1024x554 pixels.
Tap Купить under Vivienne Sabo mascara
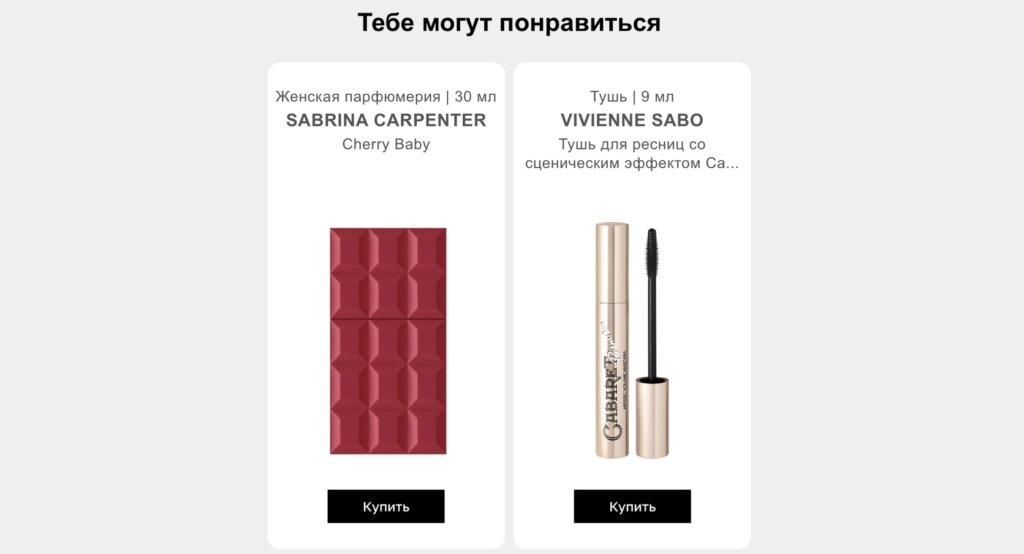click(632, 506)
